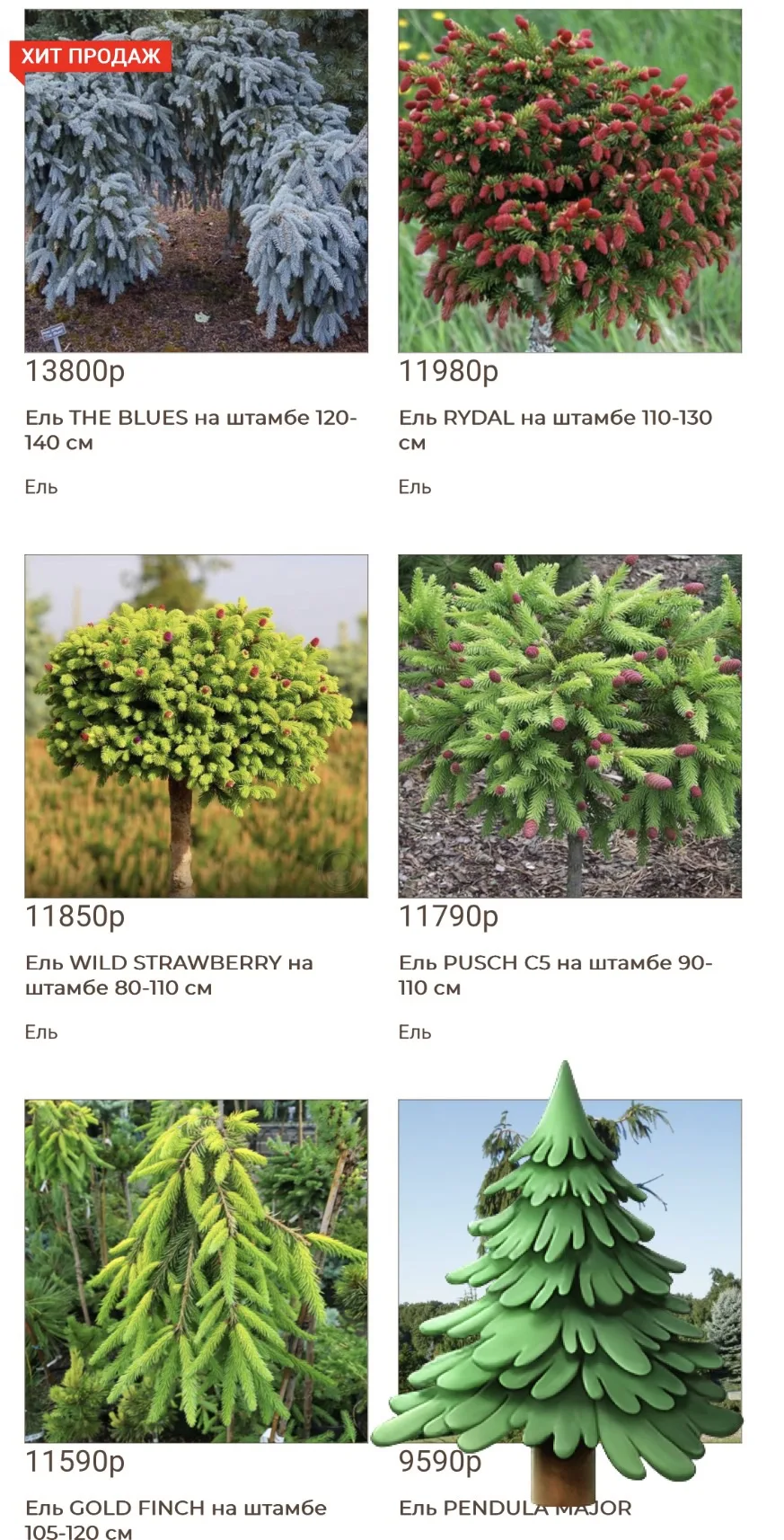Open the Ель PENDULA MAJOR product photo
This screenshot has width=784, height=1540.
click(x=569, y=1271)
